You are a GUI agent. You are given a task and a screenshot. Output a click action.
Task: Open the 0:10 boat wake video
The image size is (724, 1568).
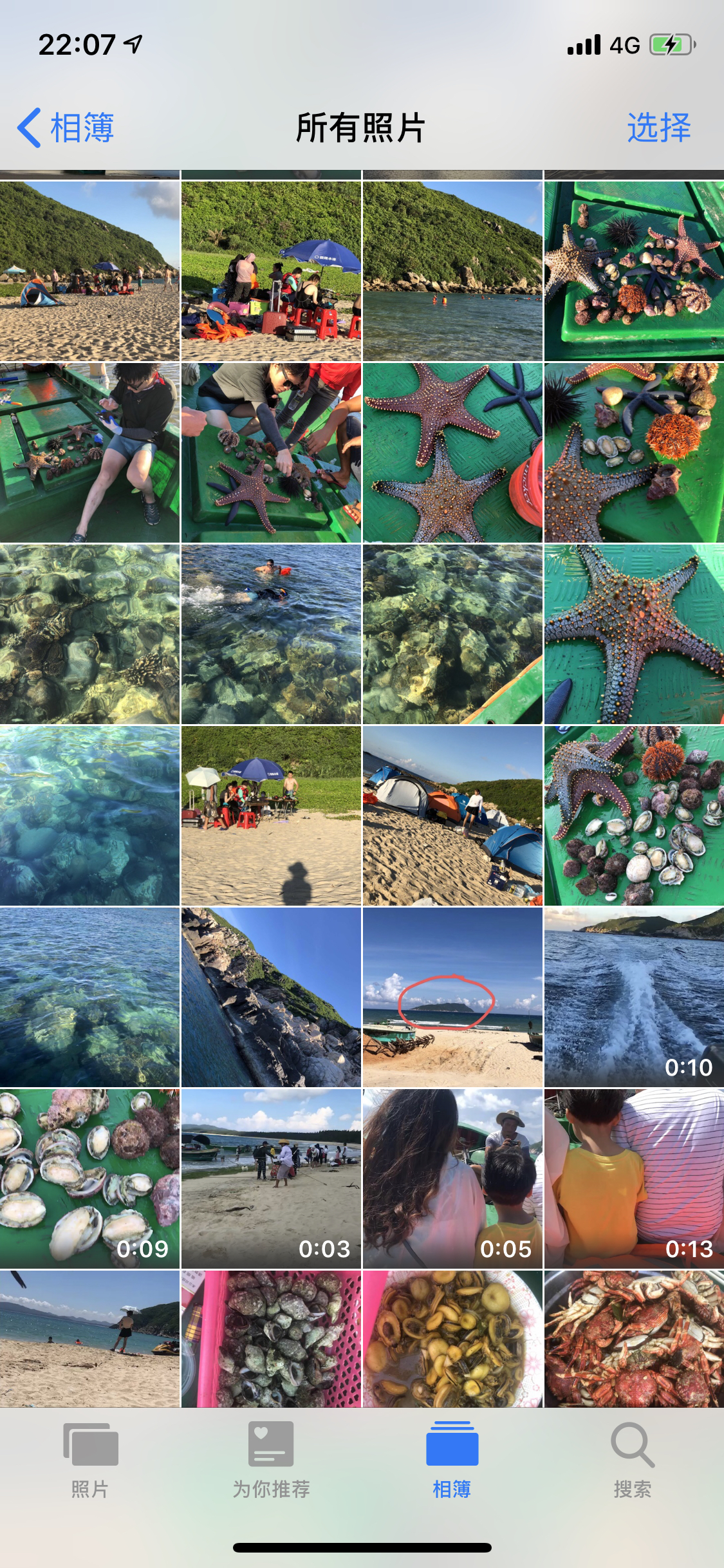pos(634,997)
